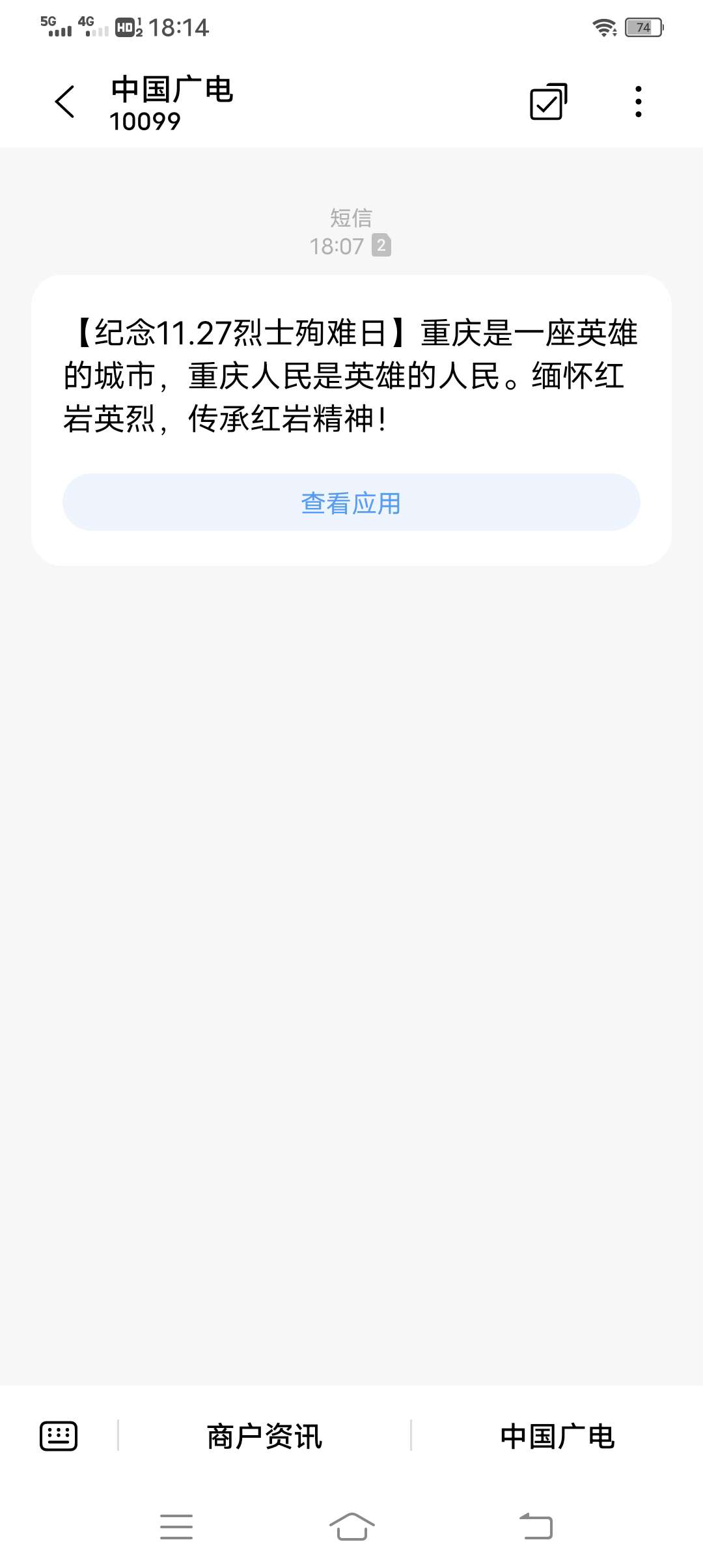
Task: Open the 商户资讯 menu
Action: (x=264, y=1436)
